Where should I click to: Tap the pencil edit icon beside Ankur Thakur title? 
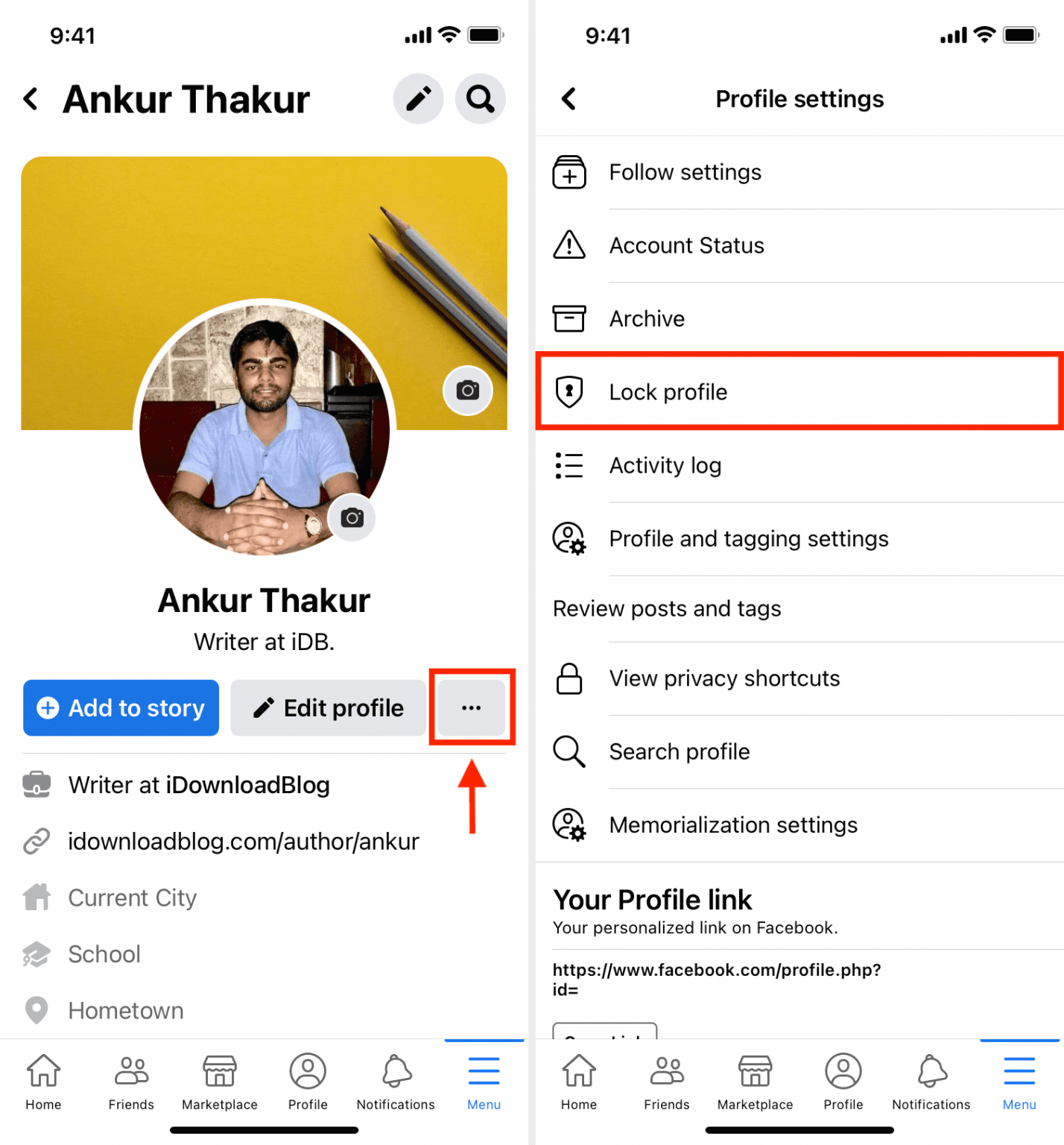coord(418,98)
